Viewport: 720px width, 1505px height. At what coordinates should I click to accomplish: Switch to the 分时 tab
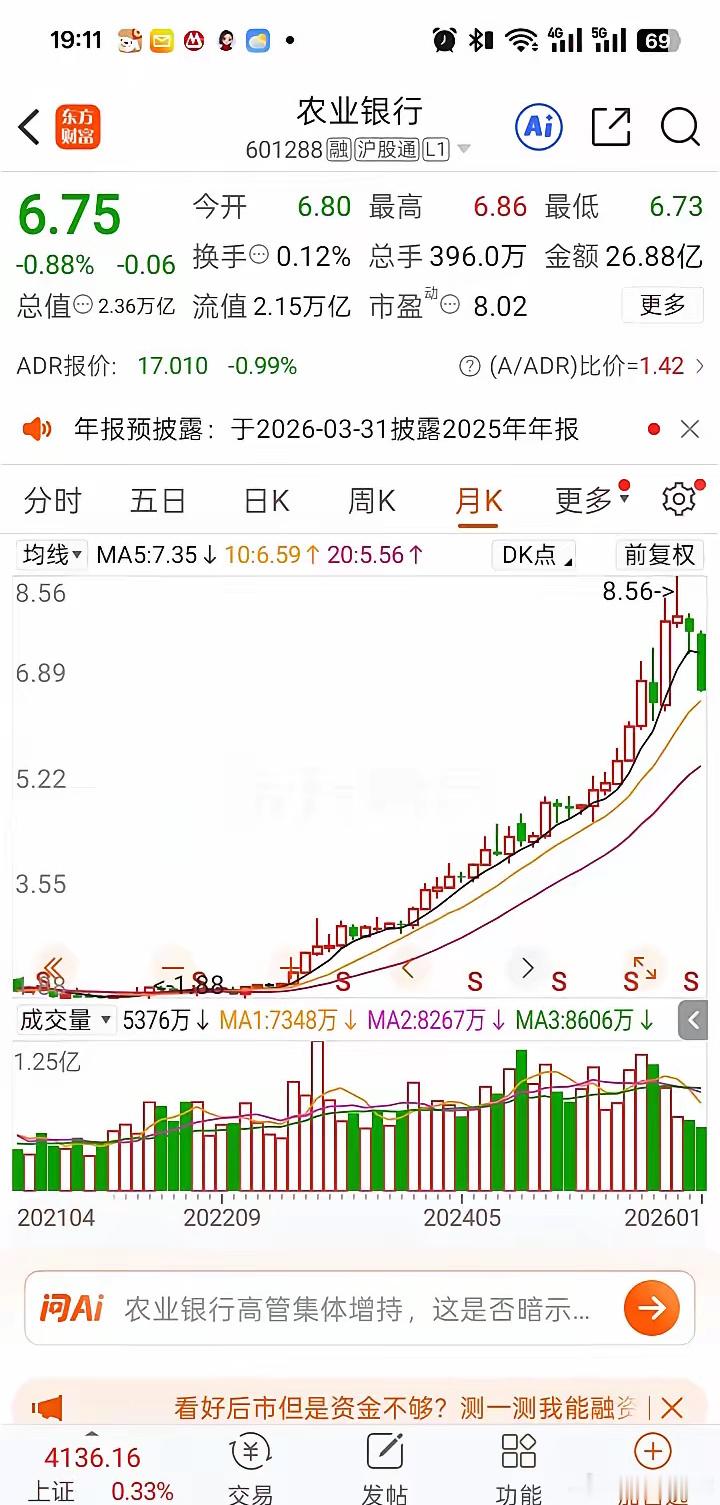52,500
